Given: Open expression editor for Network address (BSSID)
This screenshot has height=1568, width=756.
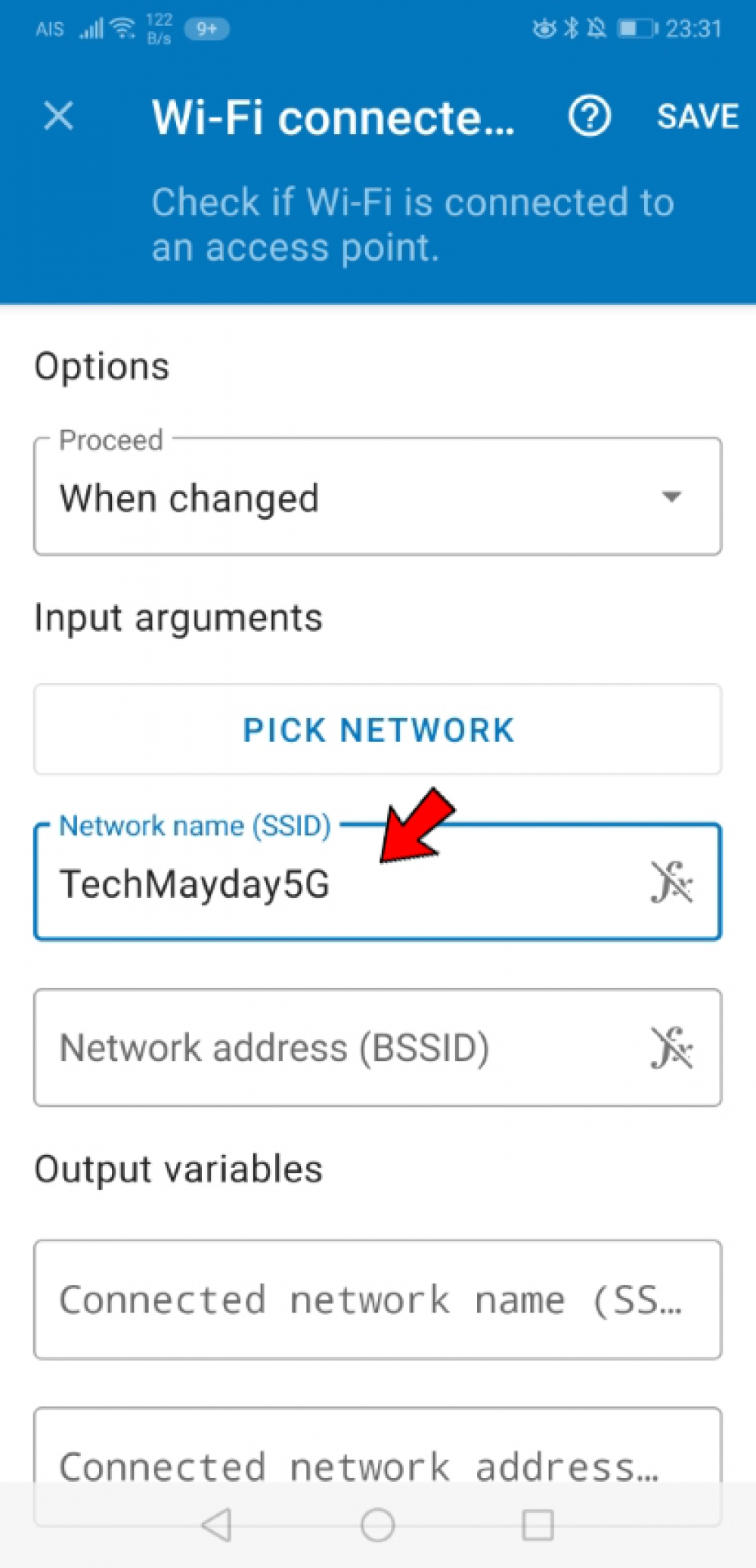Looking at the screenshot, I should (x=671, y=1048).
